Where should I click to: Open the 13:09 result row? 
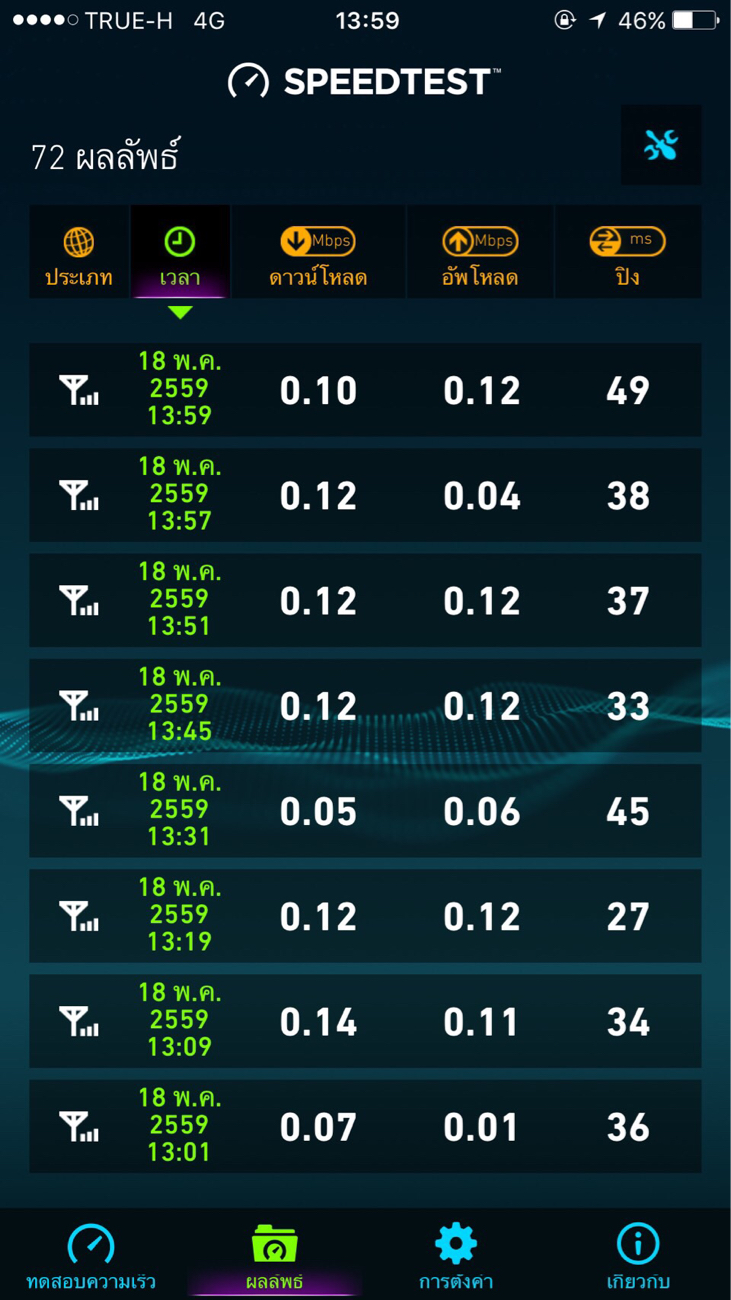[x=365, y=1021]
